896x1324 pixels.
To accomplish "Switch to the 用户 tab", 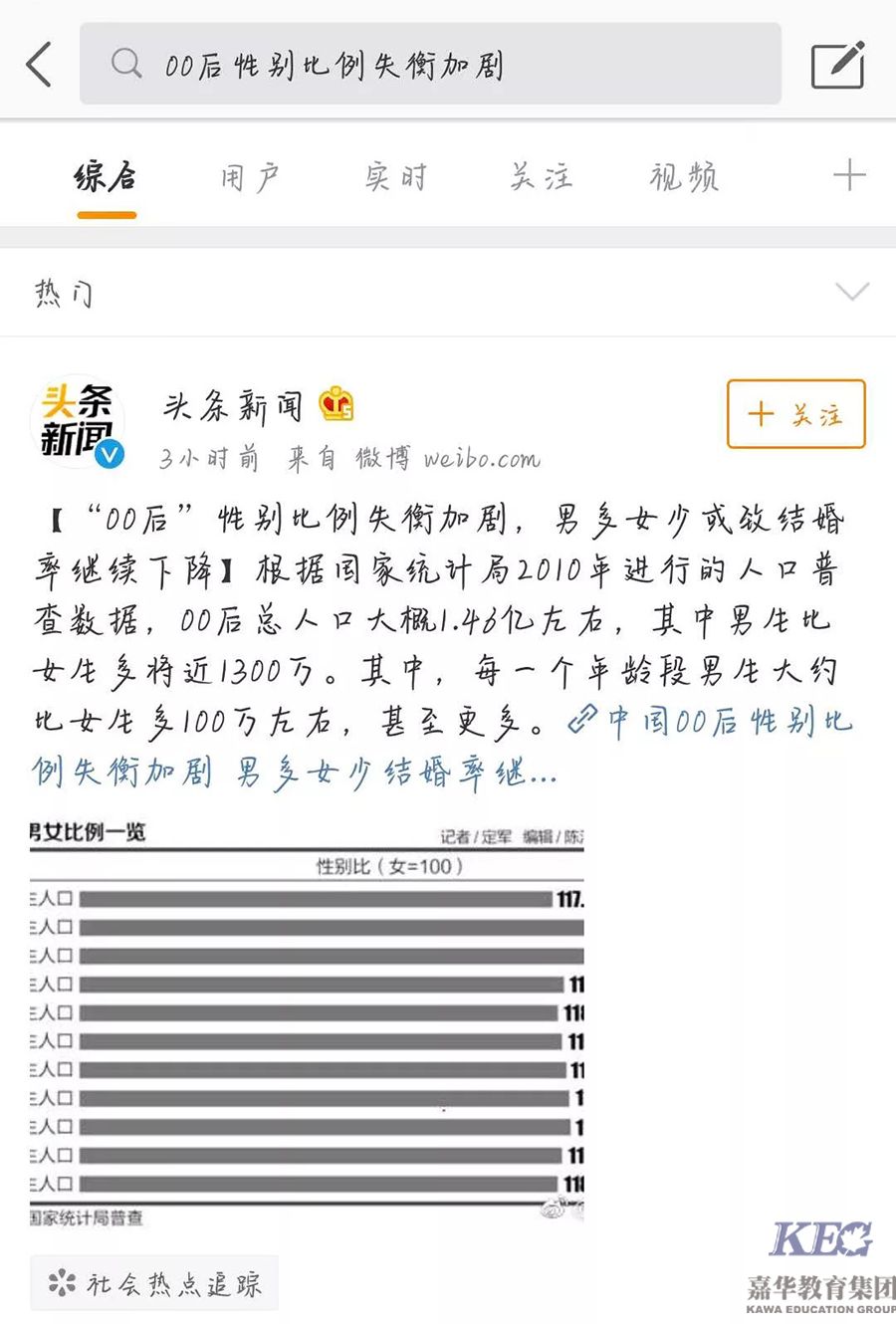I will [x=250, y=178].
